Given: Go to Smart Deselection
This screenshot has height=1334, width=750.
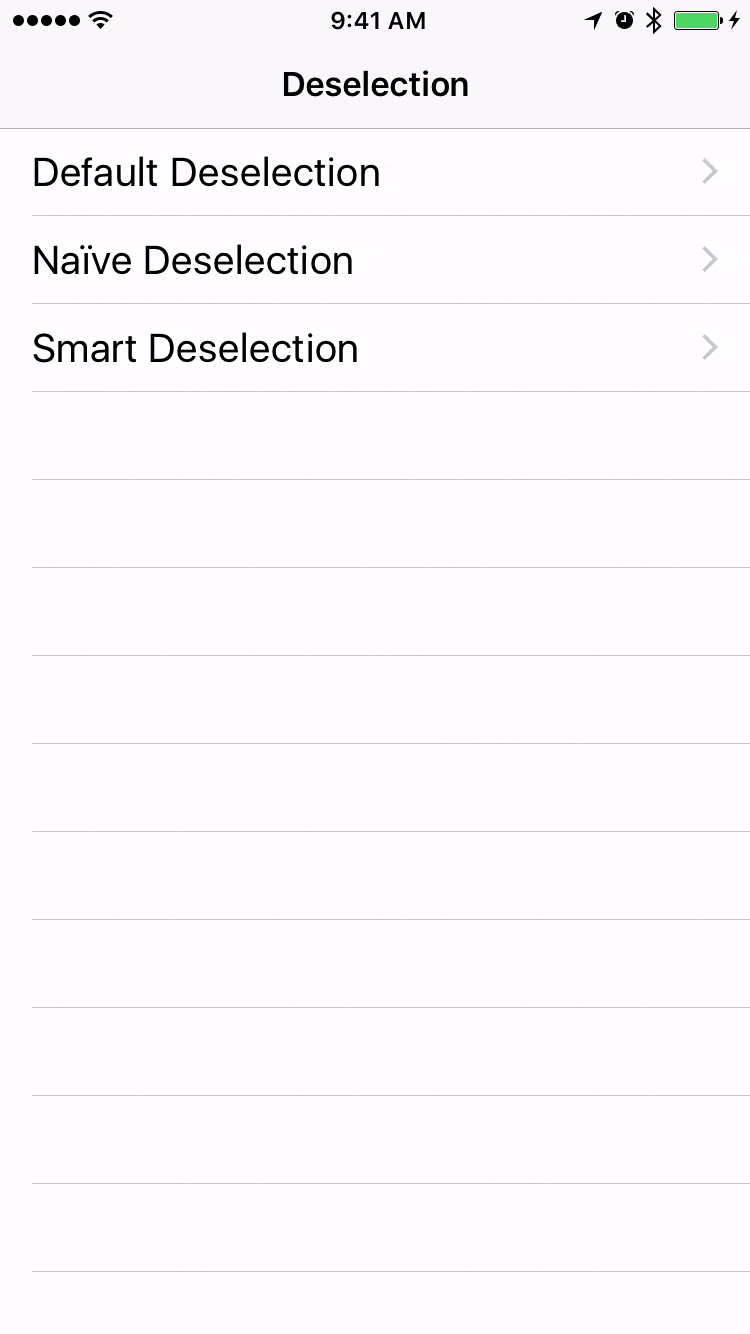Looking at the screenshot, I should tap(375, 348).
